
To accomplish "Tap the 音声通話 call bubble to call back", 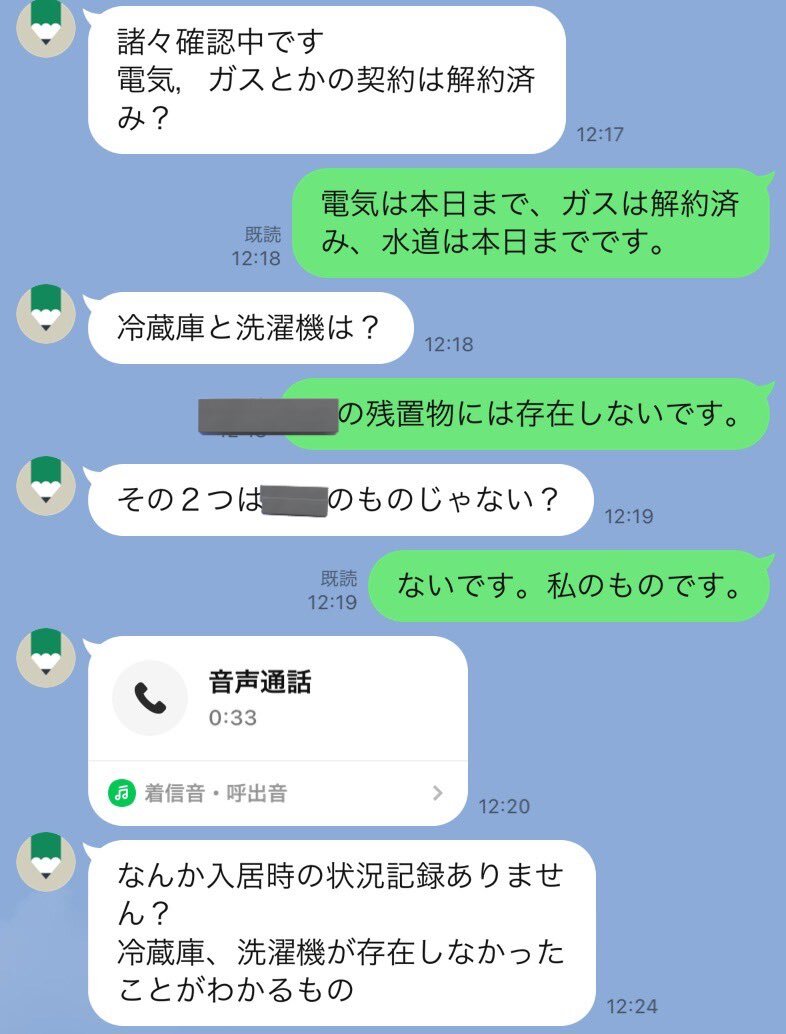I will pyautogui.click(x=277, y=699).
